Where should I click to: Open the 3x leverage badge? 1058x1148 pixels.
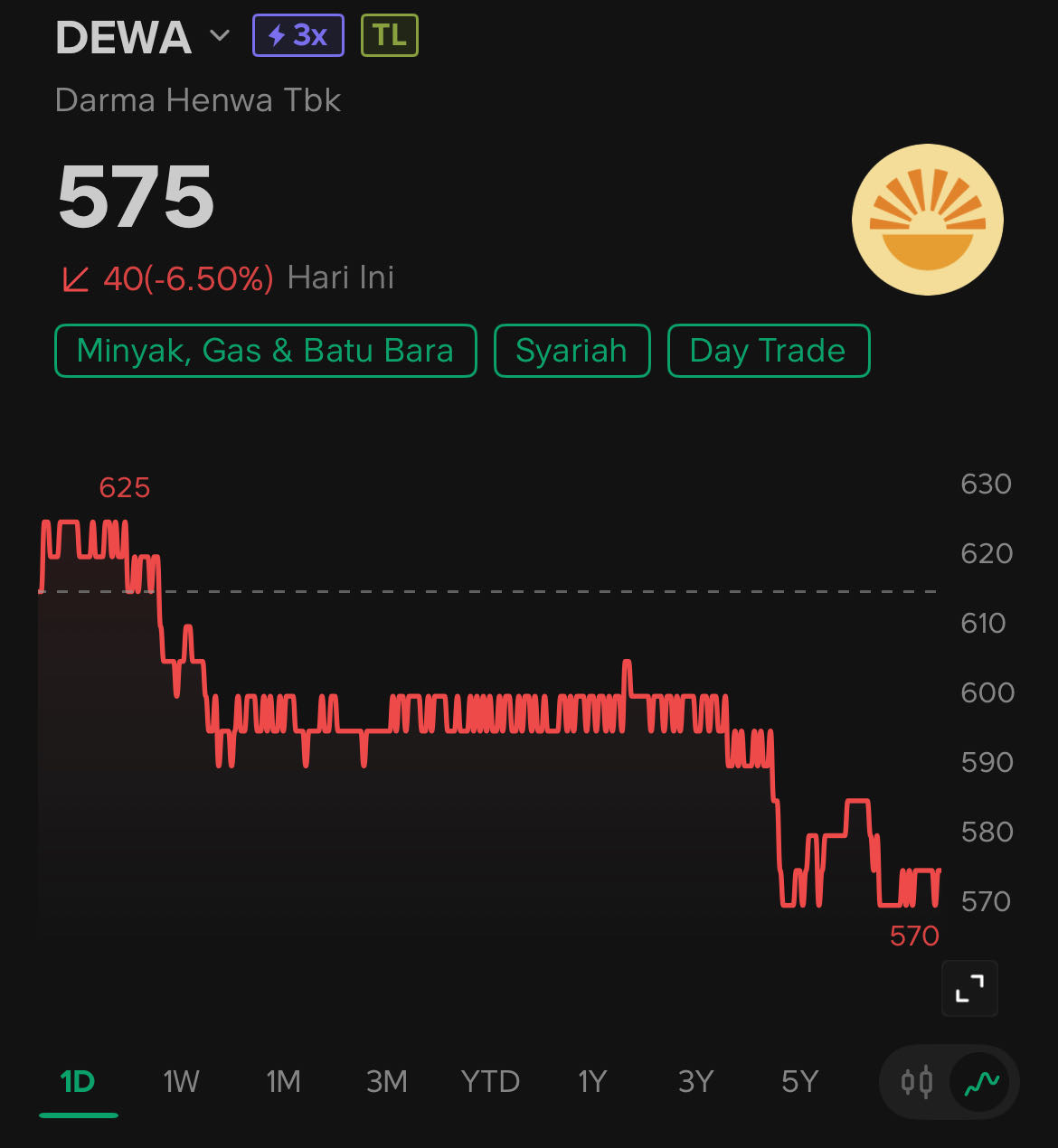point(298,36)
